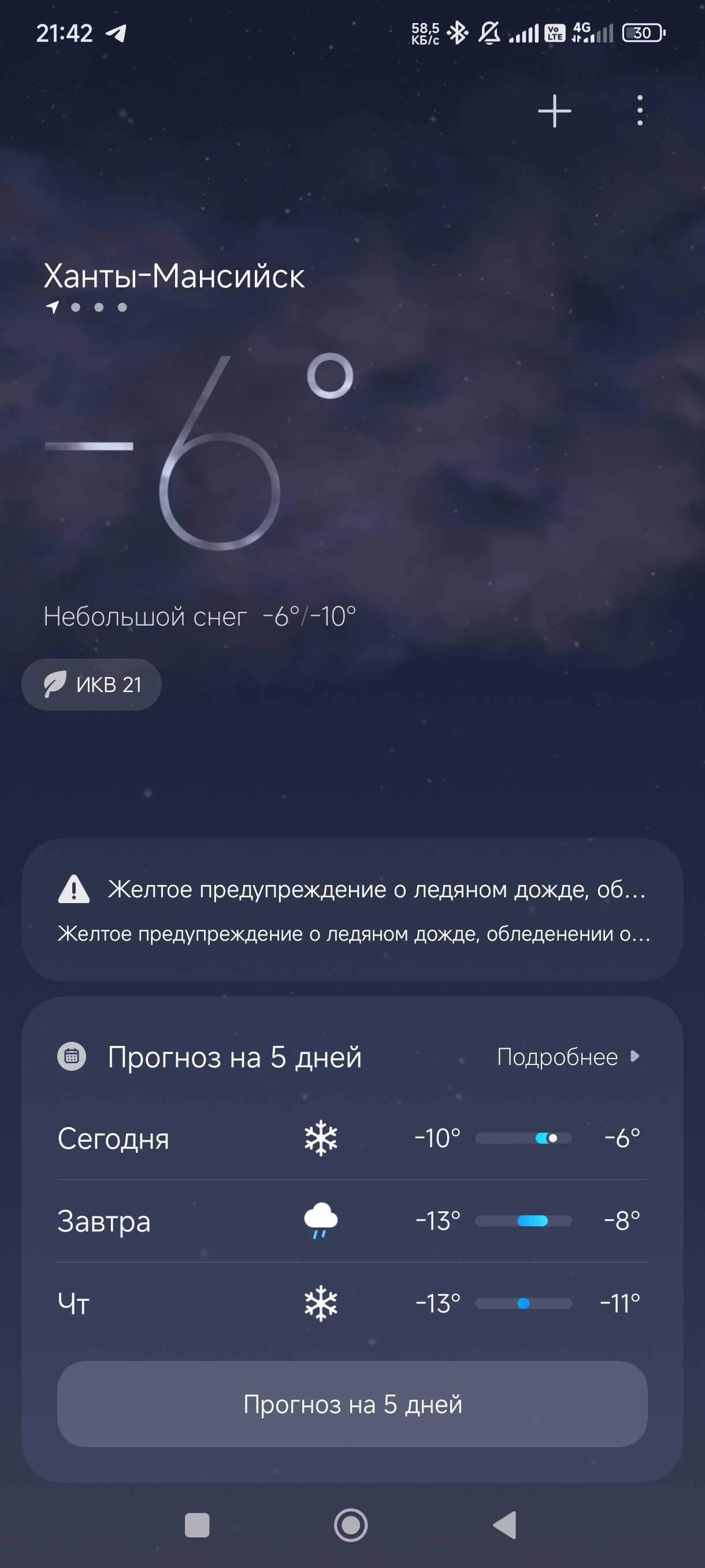Open the Чт forecast row

click(352, 1303)
